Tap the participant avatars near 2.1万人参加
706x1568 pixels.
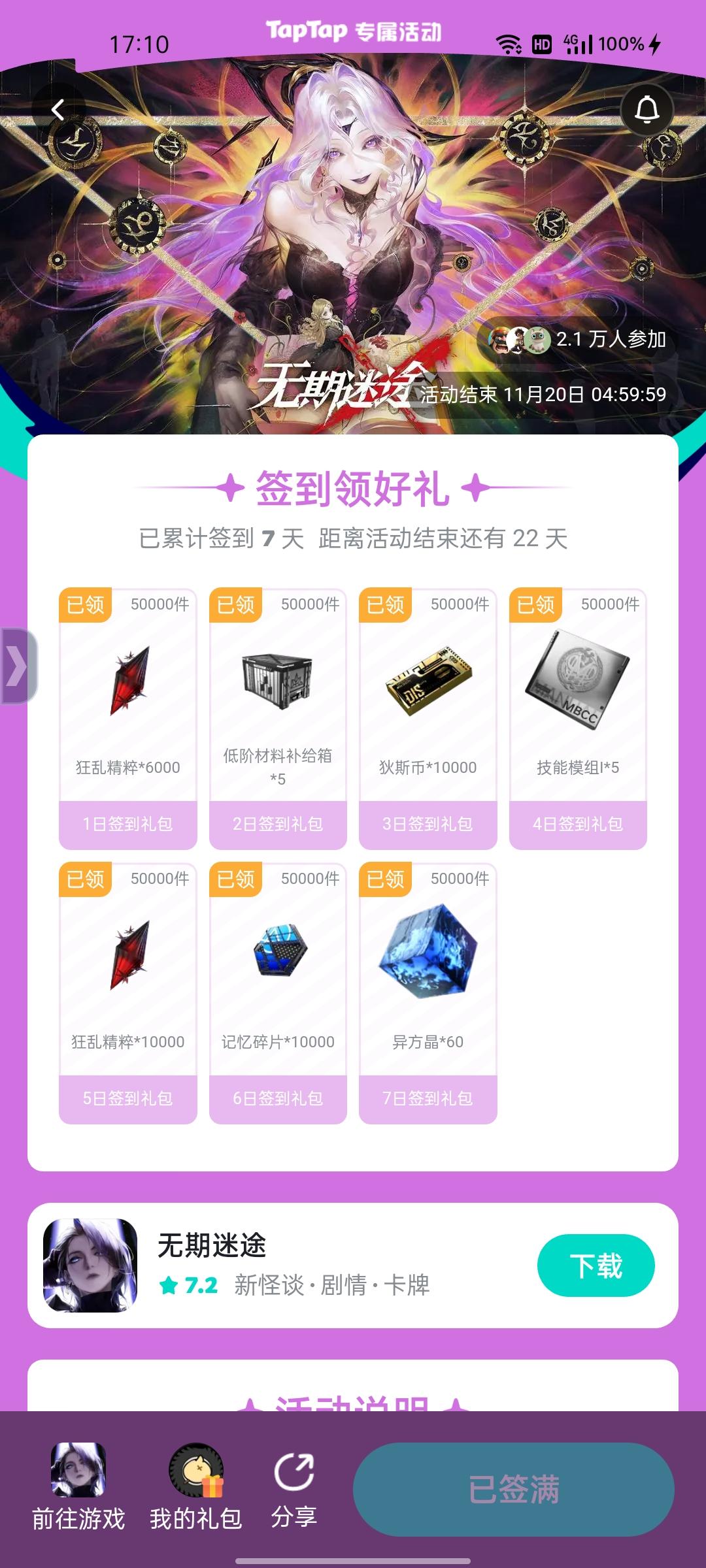point(518,338)
